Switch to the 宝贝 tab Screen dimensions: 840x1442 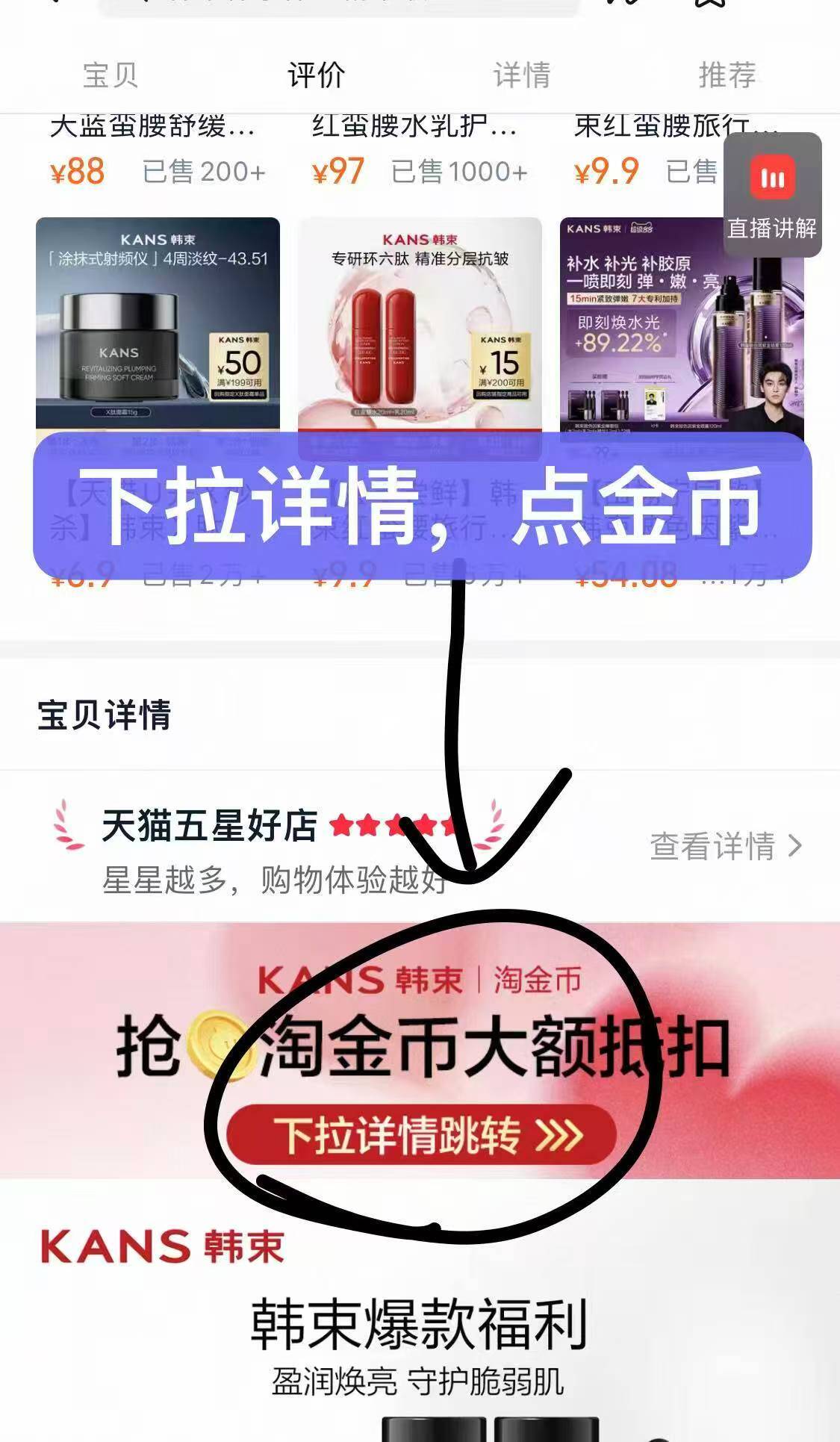pos(110,75)
